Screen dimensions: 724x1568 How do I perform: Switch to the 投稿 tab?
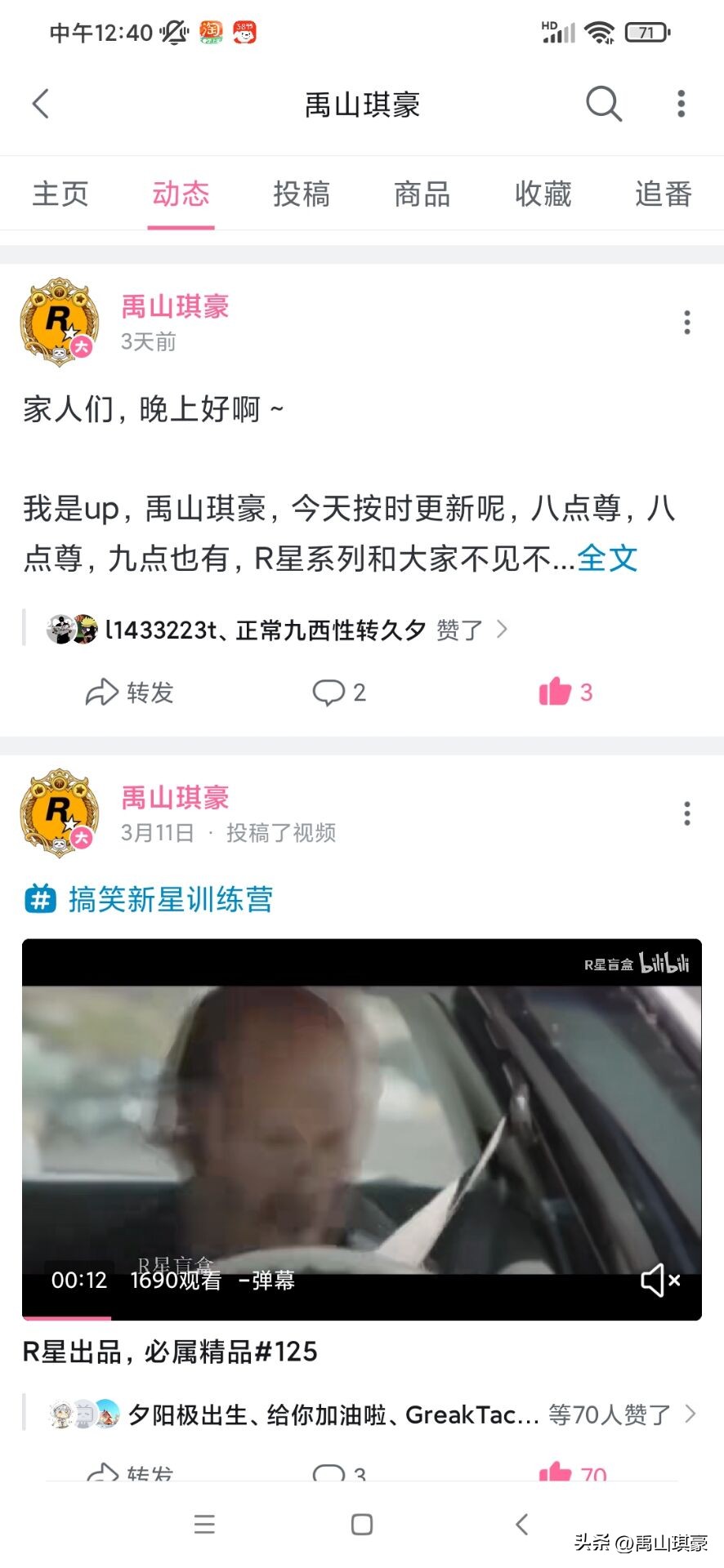coord(302,194)
